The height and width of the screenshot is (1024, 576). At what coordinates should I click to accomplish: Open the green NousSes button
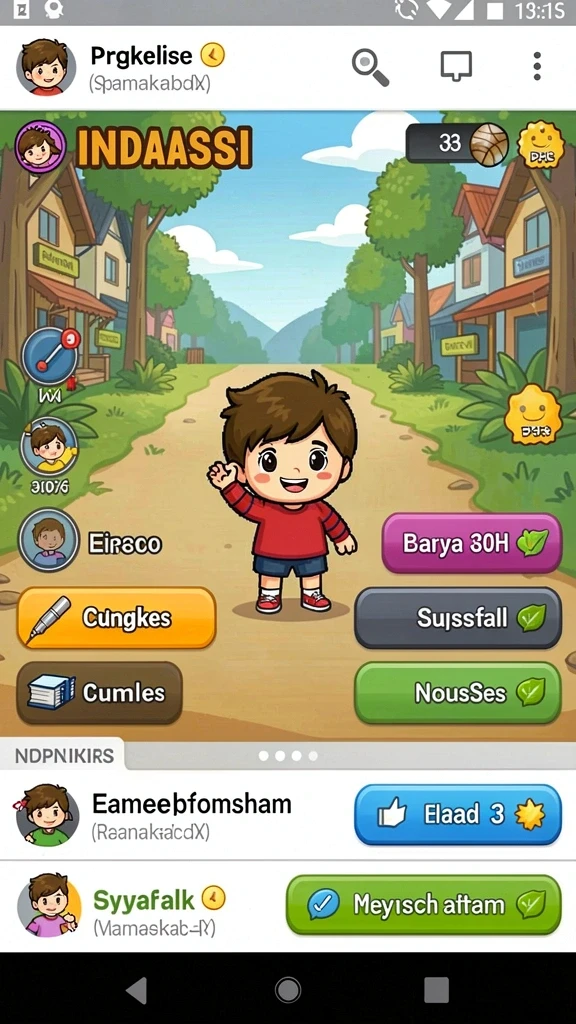(458, 693)
